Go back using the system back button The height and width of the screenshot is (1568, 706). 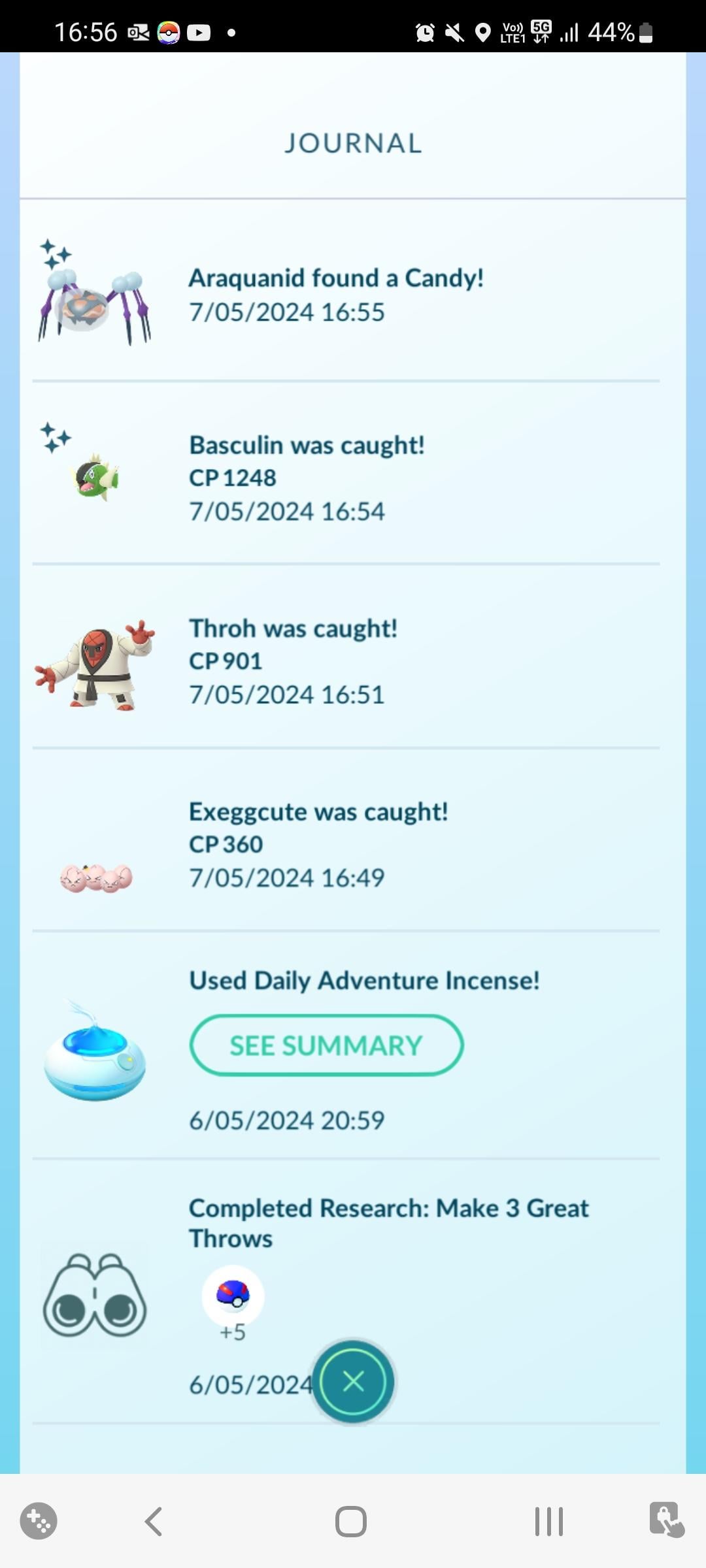coord(154,1521)
